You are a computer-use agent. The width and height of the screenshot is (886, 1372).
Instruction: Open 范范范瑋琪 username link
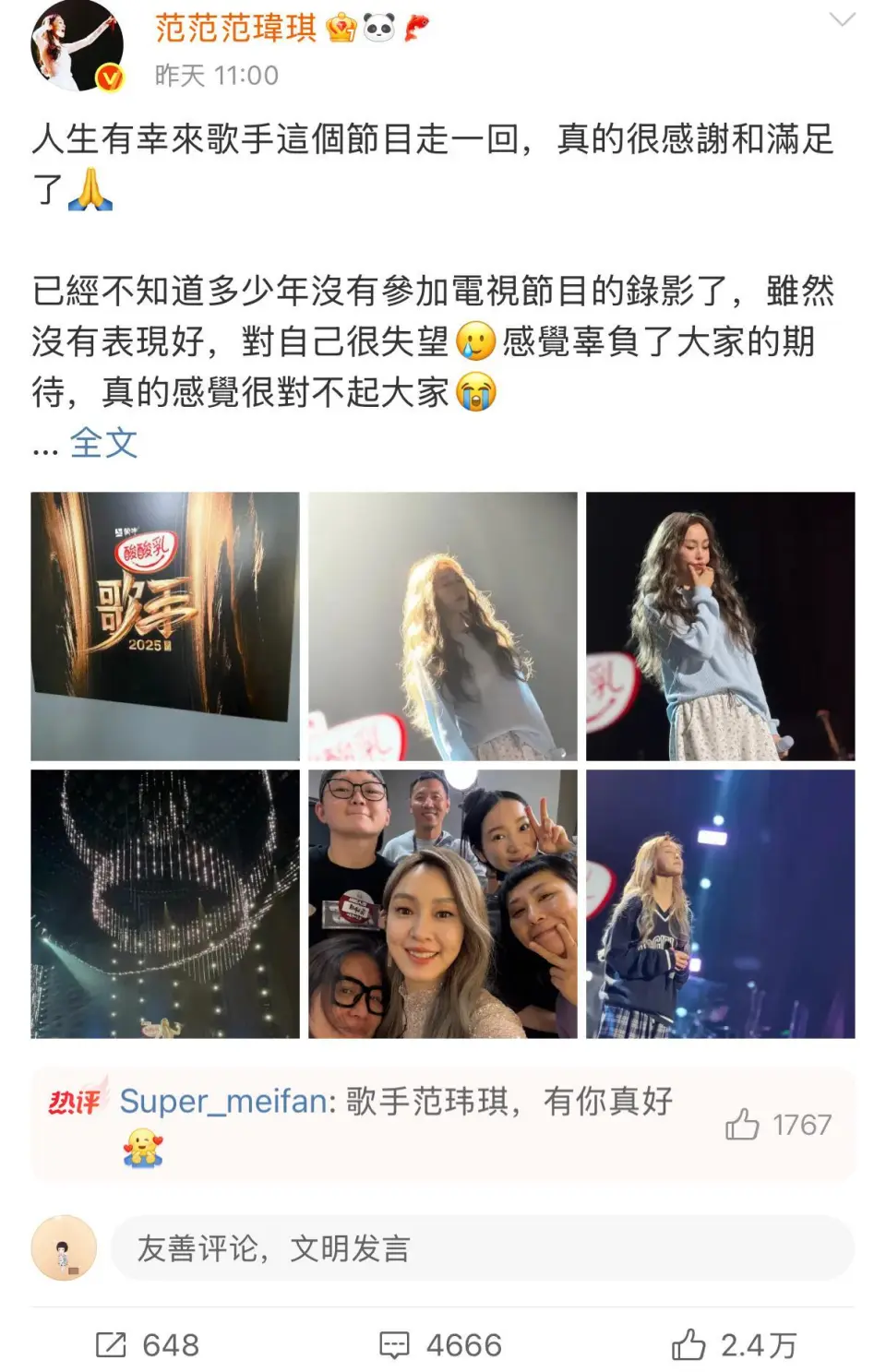pyautogui.click(x=235, y=28)
